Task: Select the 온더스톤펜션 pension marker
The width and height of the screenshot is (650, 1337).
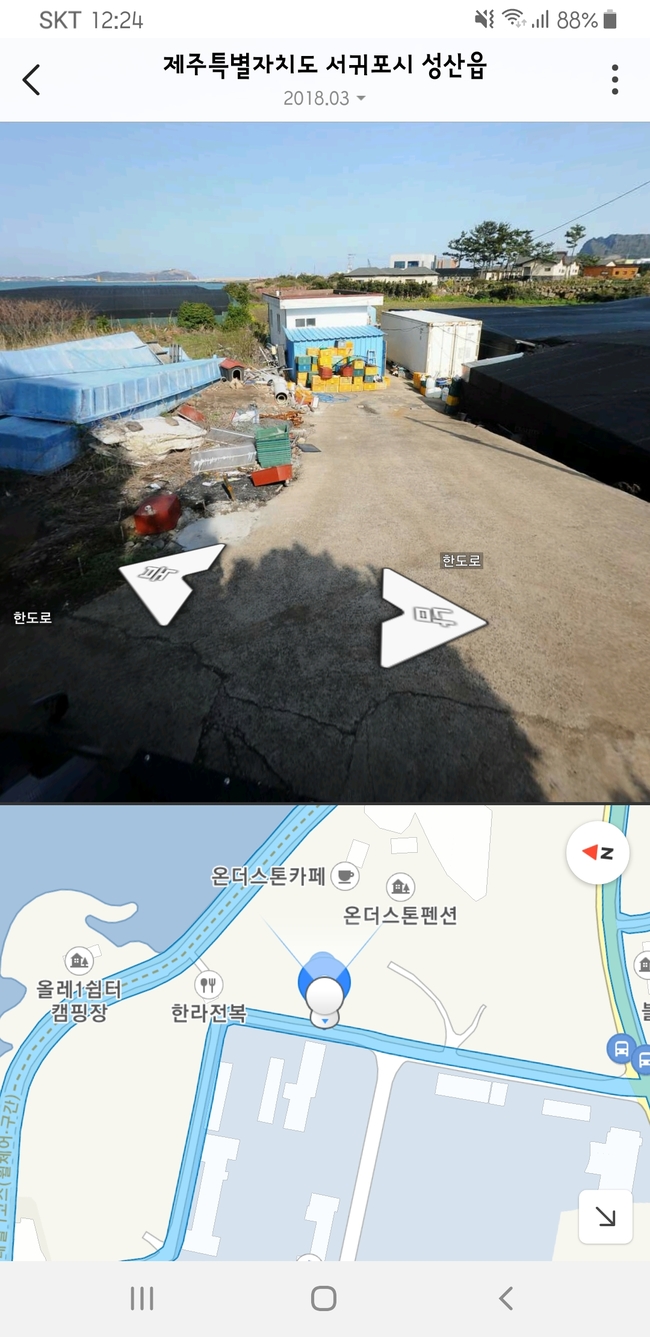Action: click(400, 887)
